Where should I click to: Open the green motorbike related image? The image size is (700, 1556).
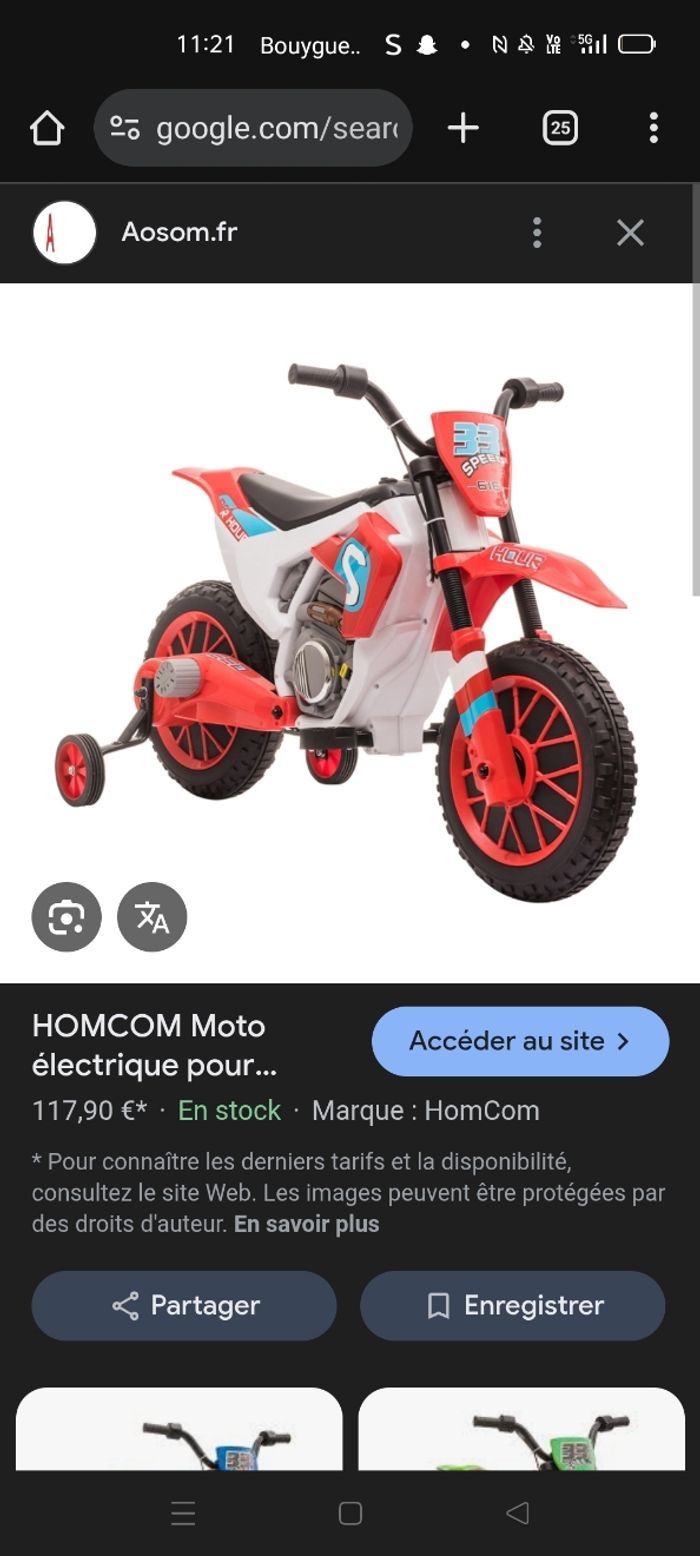(521, 1430)
